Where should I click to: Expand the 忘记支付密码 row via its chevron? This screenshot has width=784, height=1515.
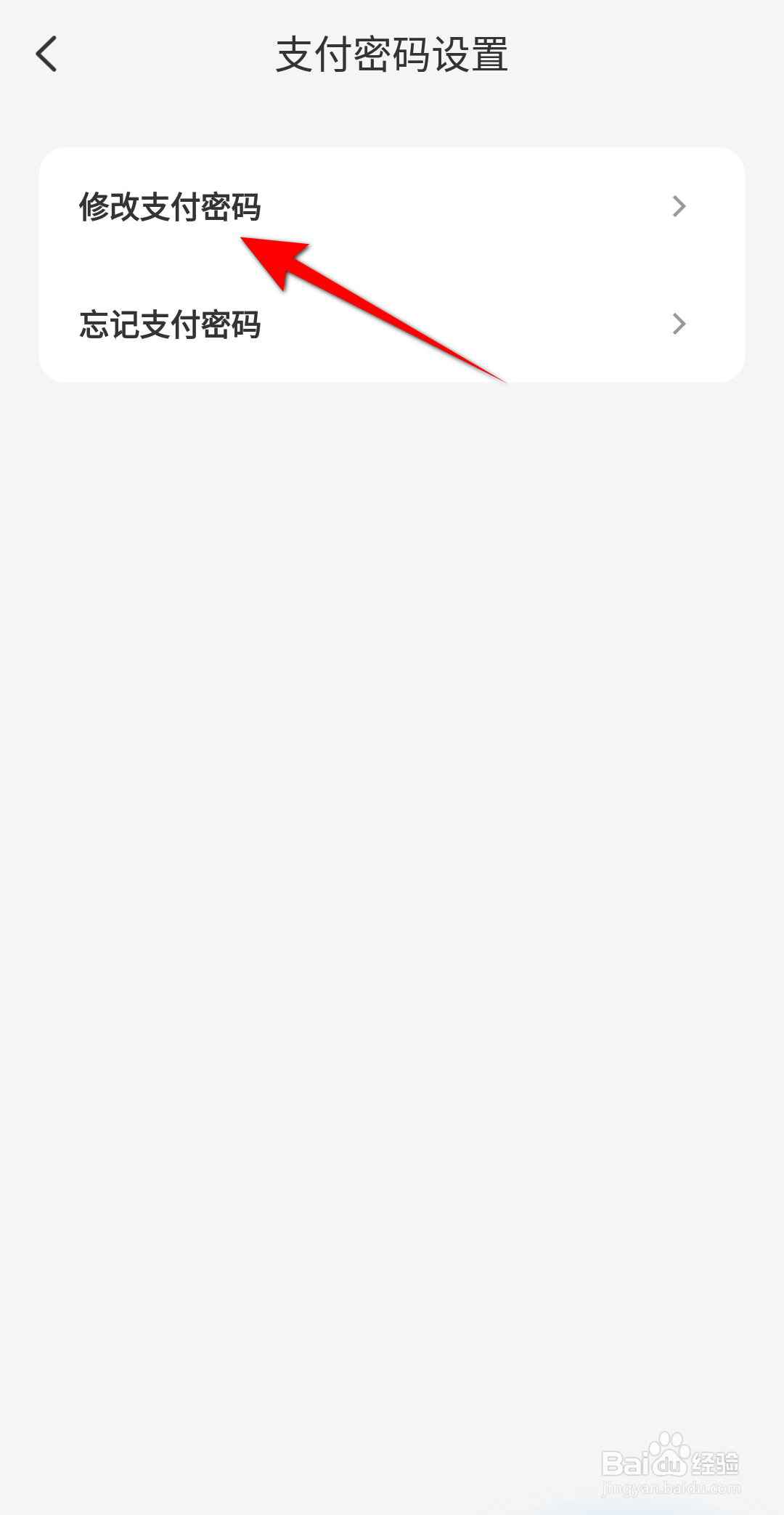pyautogui.click(x=679, y=324)
